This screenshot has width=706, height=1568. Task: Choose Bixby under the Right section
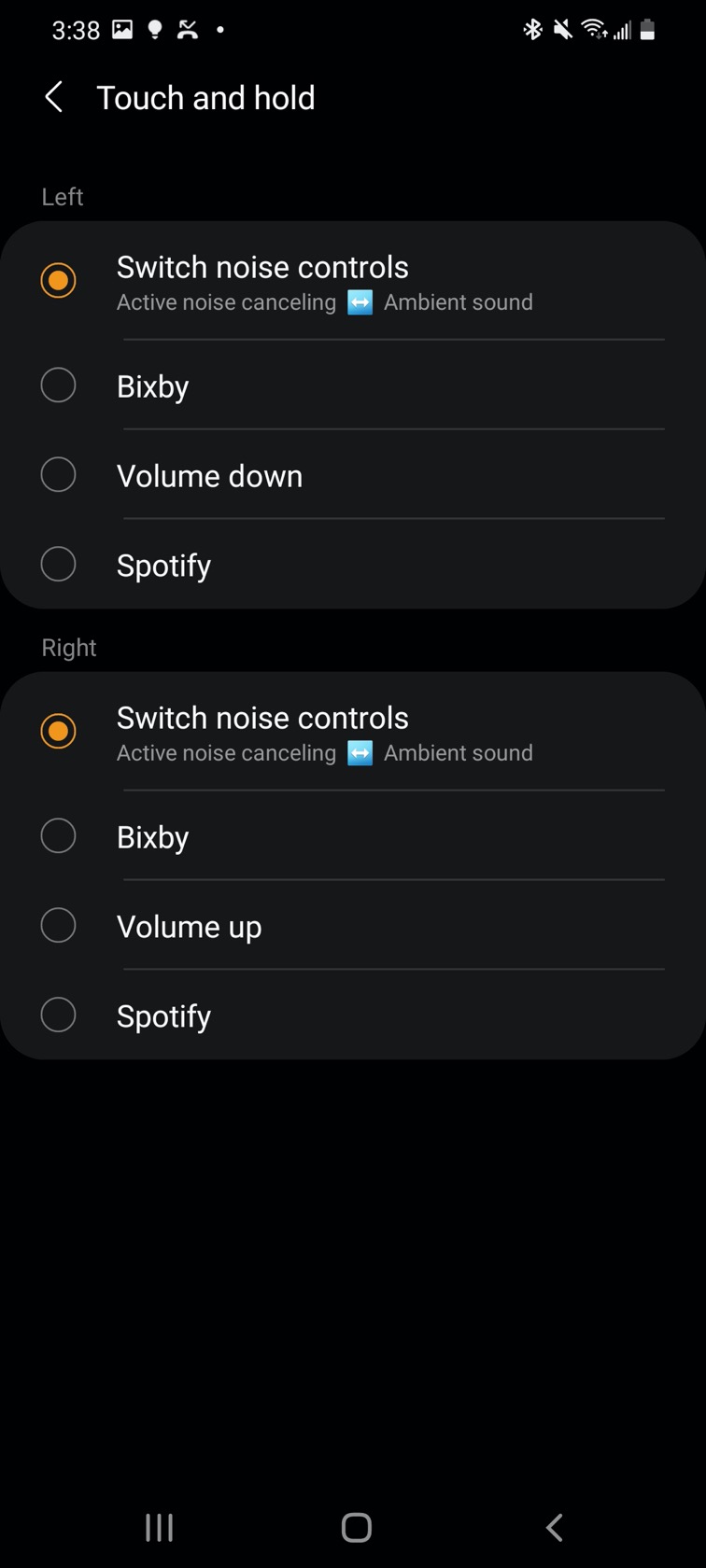point(58,836)
